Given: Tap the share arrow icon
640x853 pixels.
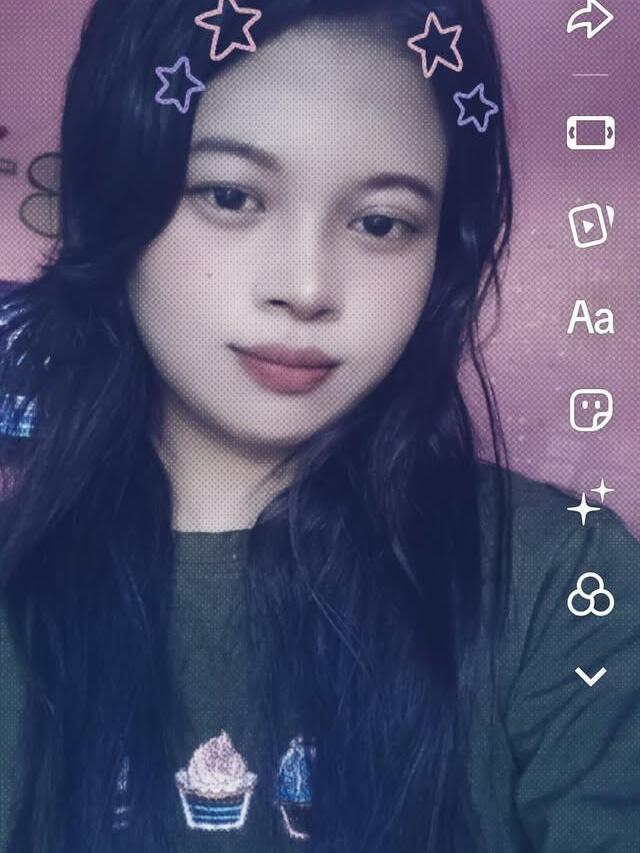Looking at the screenshot, I should 590,19.
